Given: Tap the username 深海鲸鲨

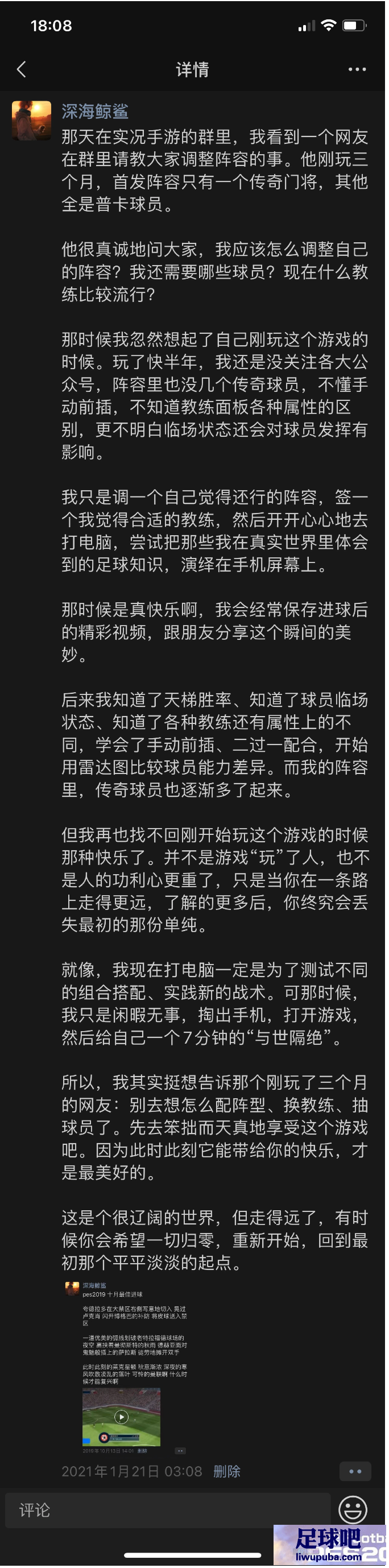Looking at the screenshot, I should click(95, 111).
